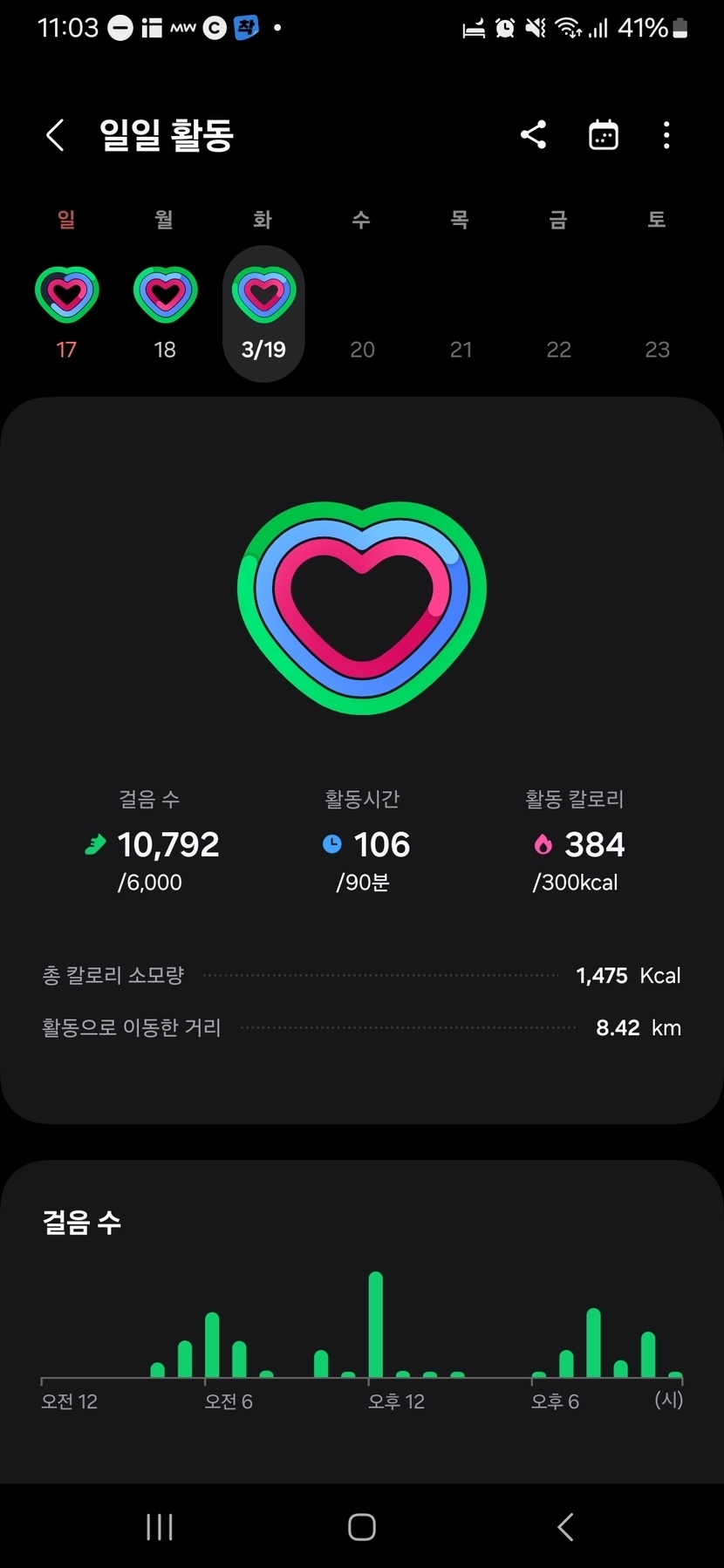Open the more options menu
The image size is (724, 1568).
[666, 135]
